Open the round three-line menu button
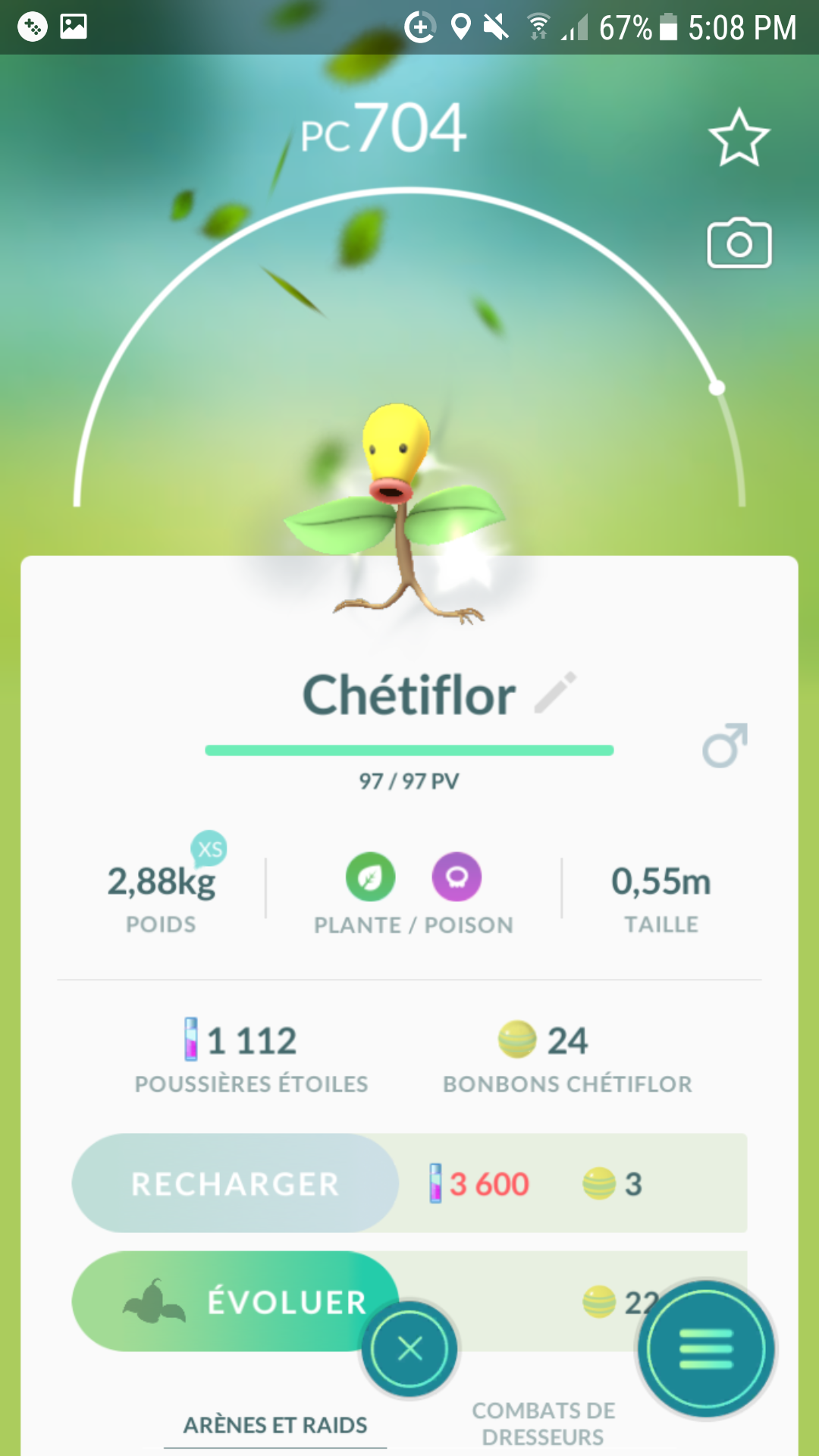This screenshot has height=1456, width=819. [x=706, y=1349]
